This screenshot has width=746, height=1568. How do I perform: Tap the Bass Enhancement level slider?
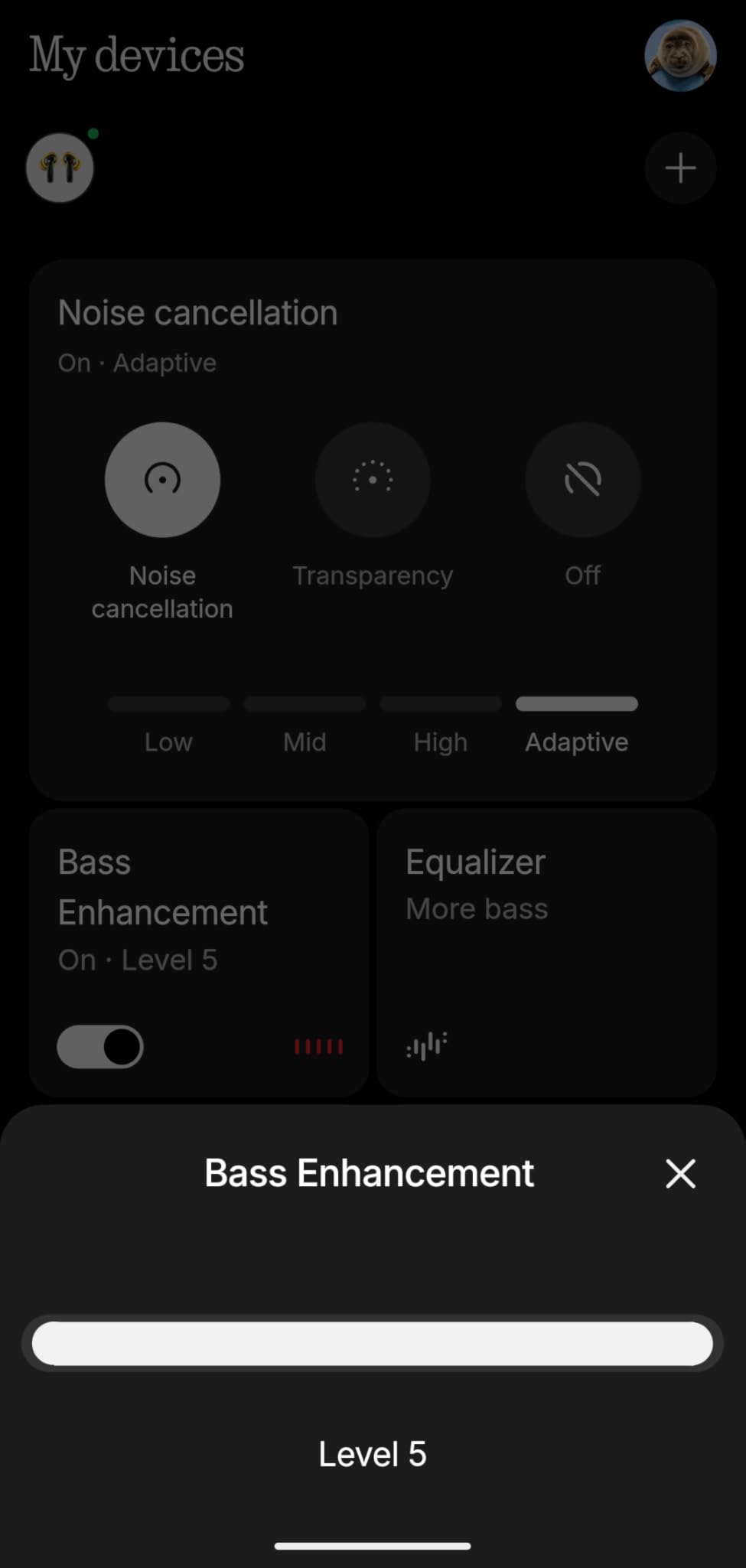pyautogui.click(x=373, y=1344)
